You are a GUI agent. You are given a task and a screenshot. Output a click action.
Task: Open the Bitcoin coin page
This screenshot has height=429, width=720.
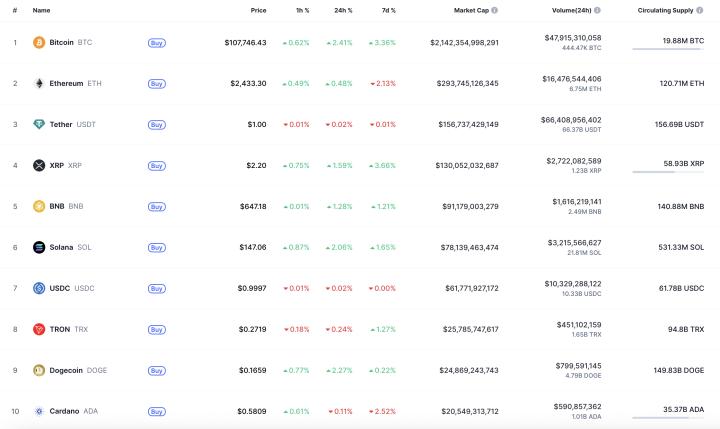61,43
